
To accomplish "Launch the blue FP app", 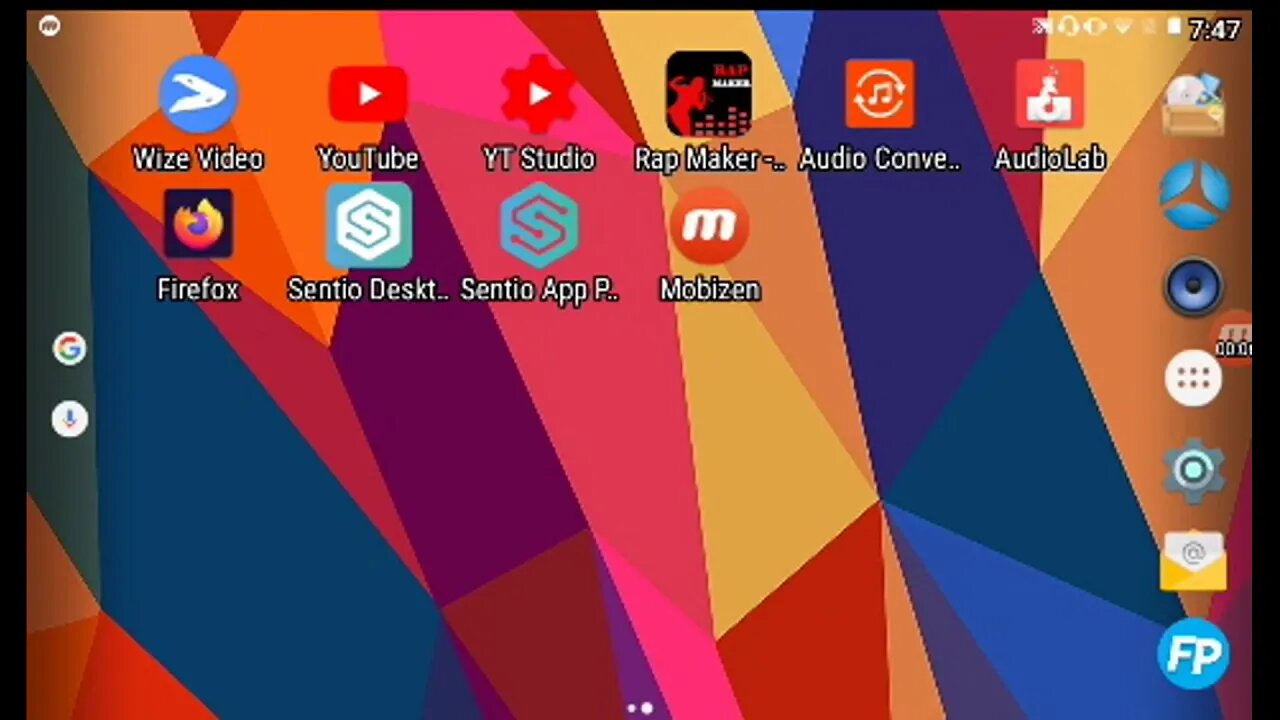I will coord(1193,653).
